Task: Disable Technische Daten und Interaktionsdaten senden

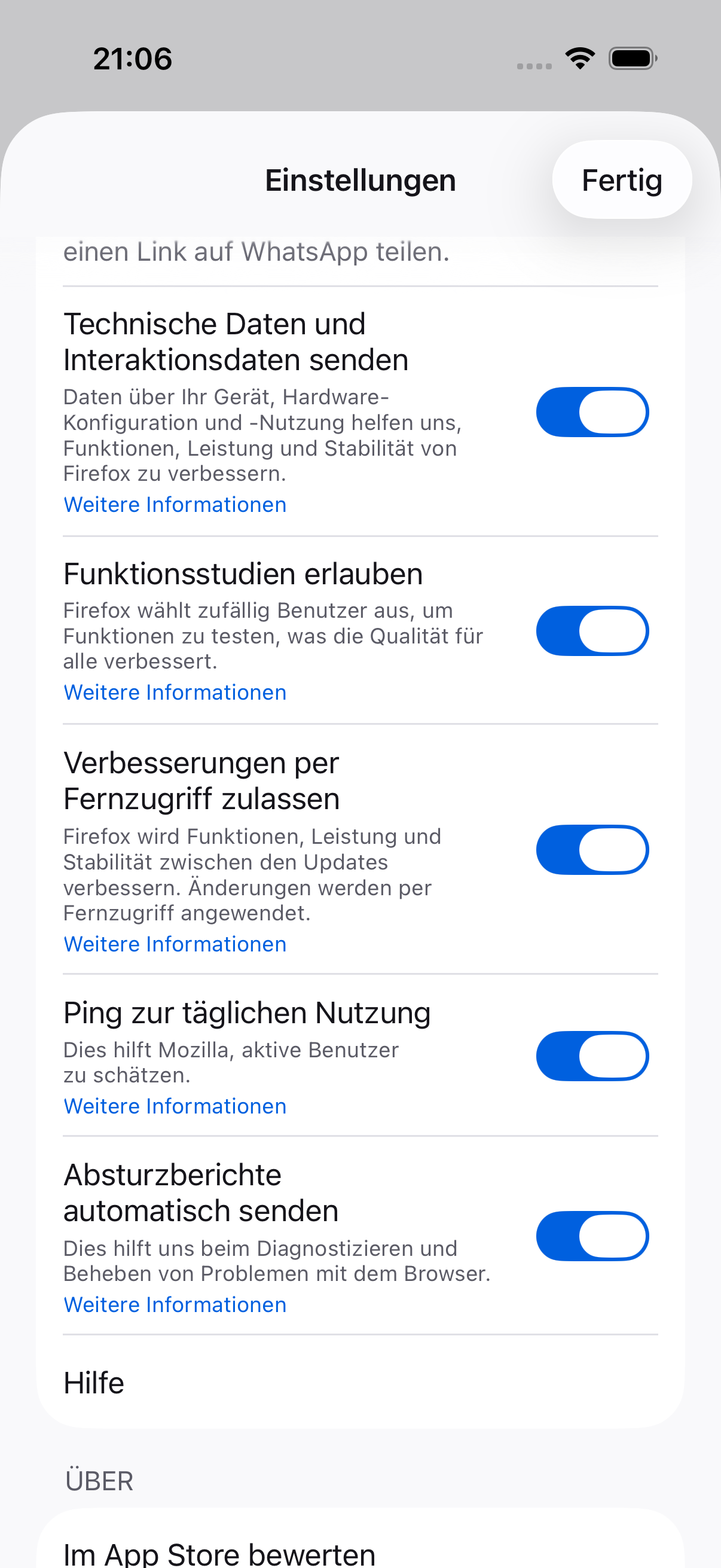Action: (x=592, y=412)
